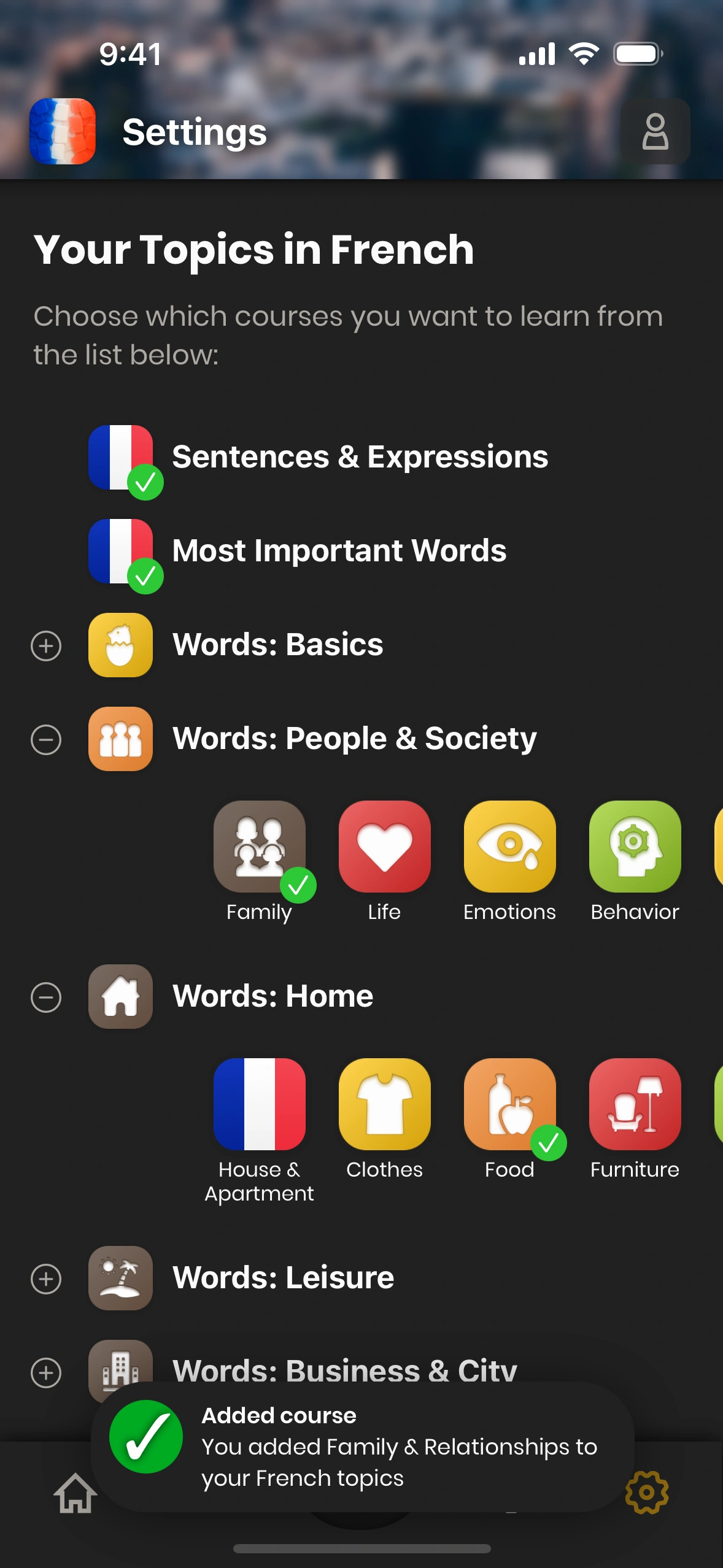Go to the Home tab
The width and height of the screenshot is (723, 1568).
pos(75,1493)
